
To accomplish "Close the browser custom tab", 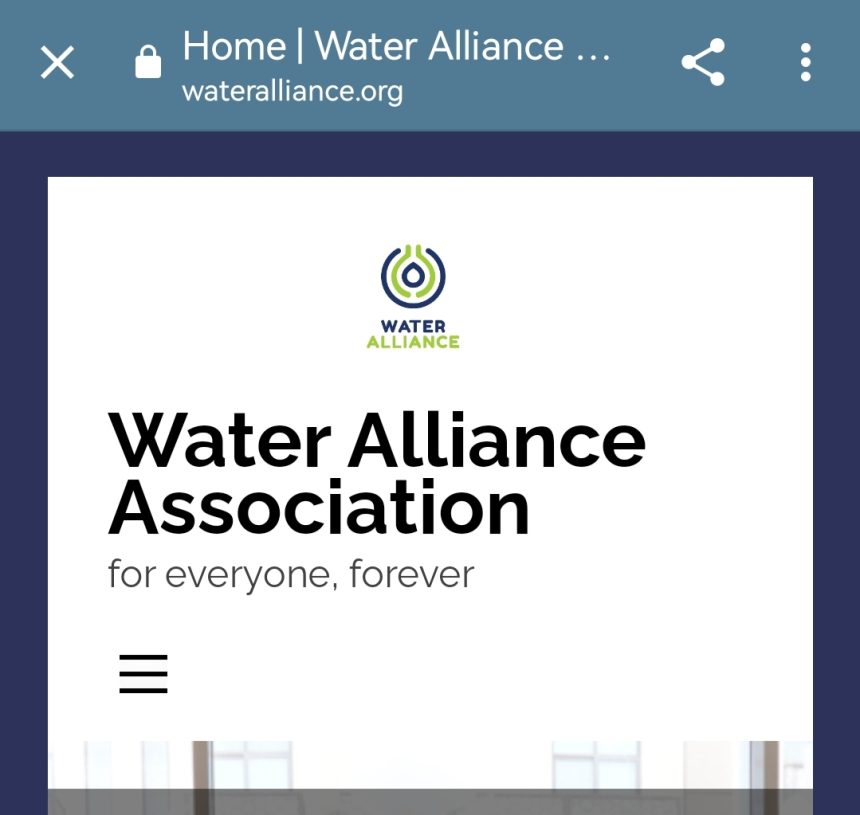I will (57, 64).
